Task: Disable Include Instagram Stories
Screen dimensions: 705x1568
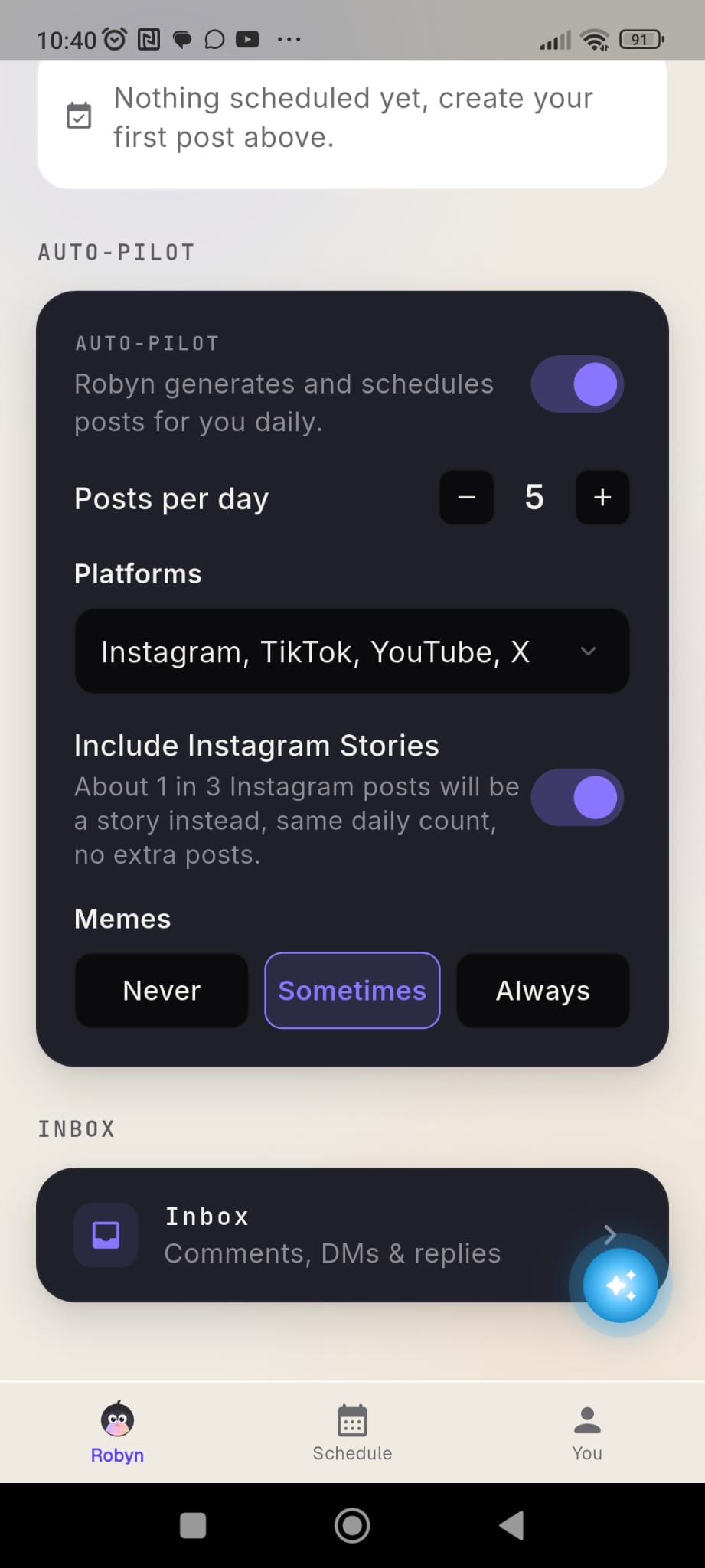Action: pos(577,798)
